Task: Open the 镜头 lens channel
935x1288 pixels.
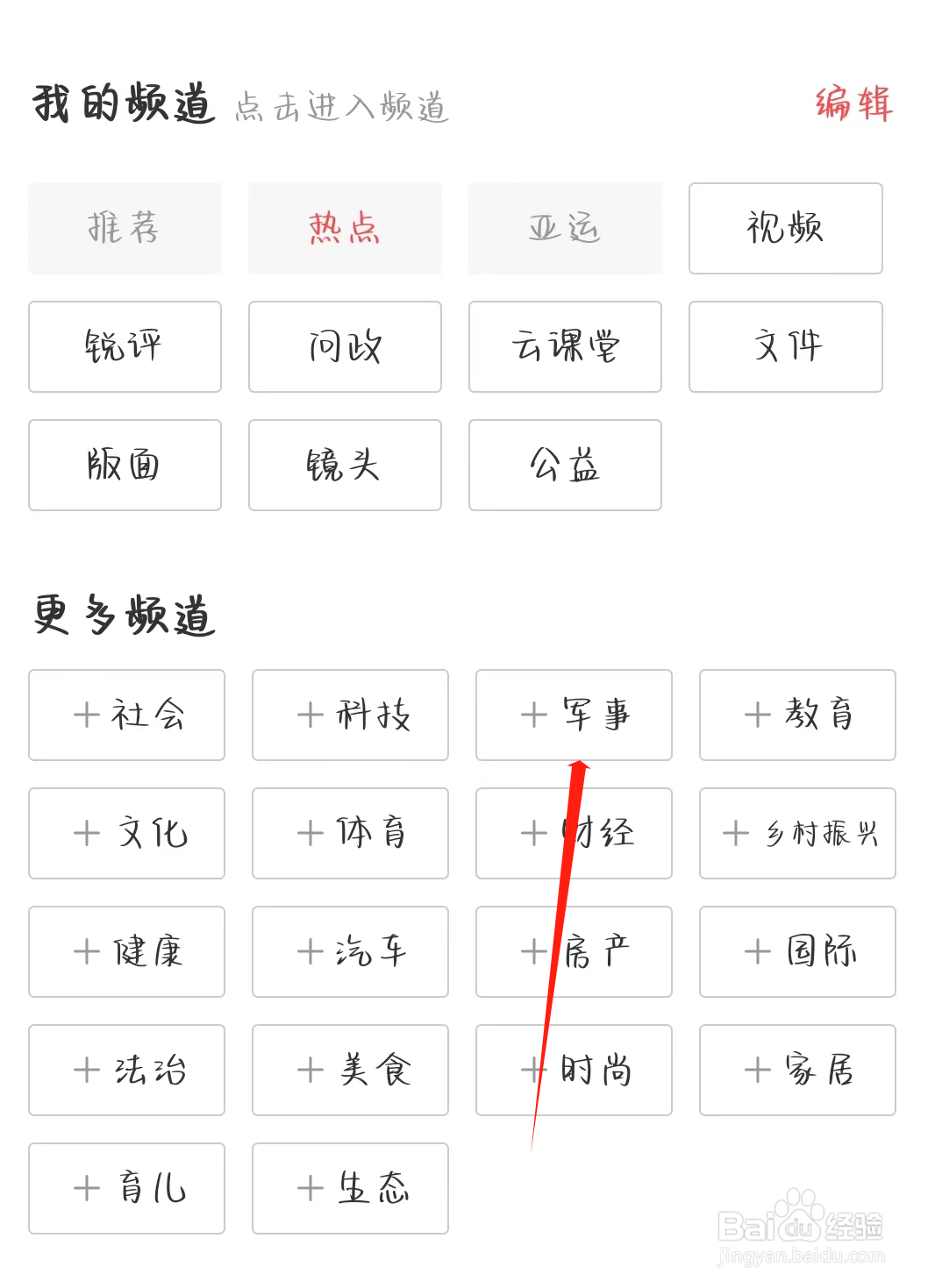Action: [x=345, y=465]
